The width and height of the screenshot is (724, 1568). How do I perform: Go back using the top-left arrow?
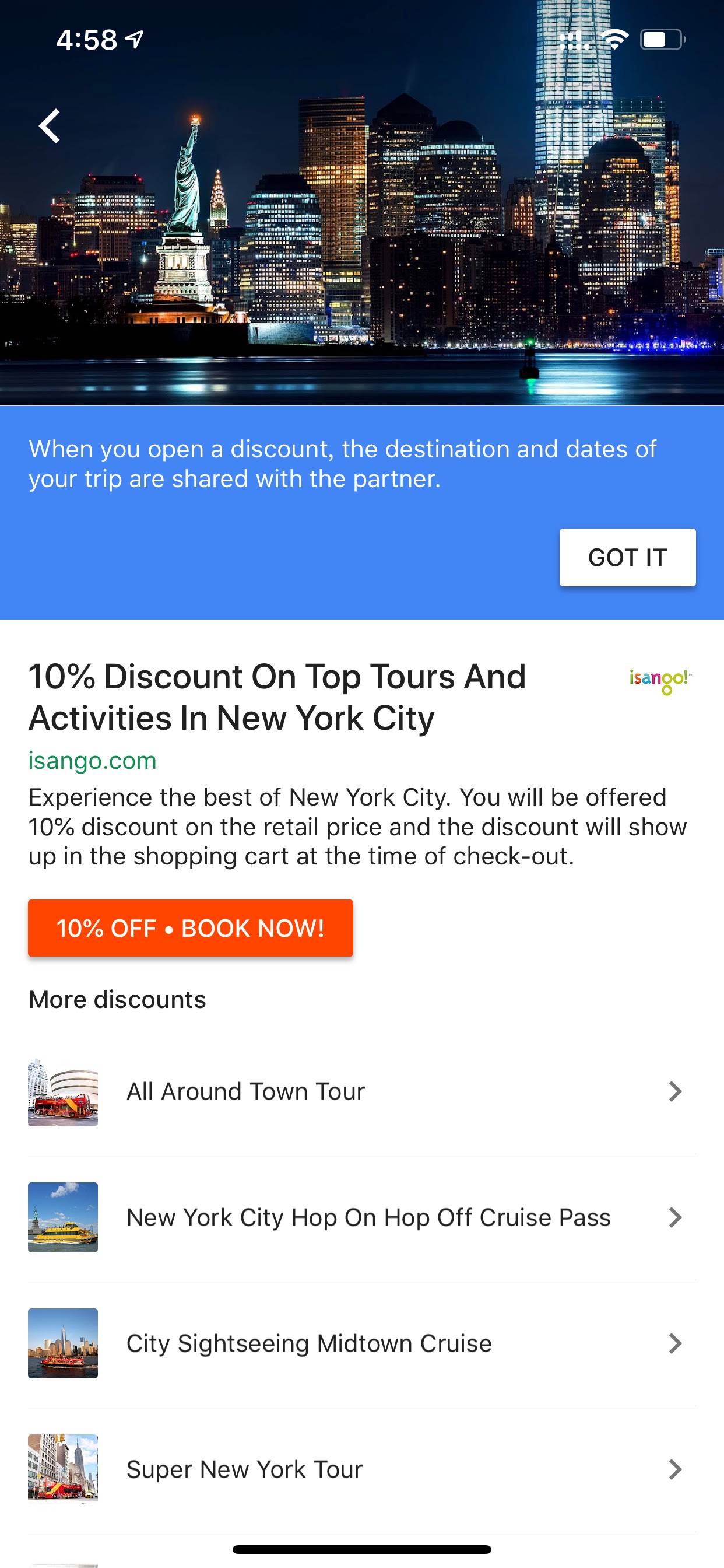point(50,126)
